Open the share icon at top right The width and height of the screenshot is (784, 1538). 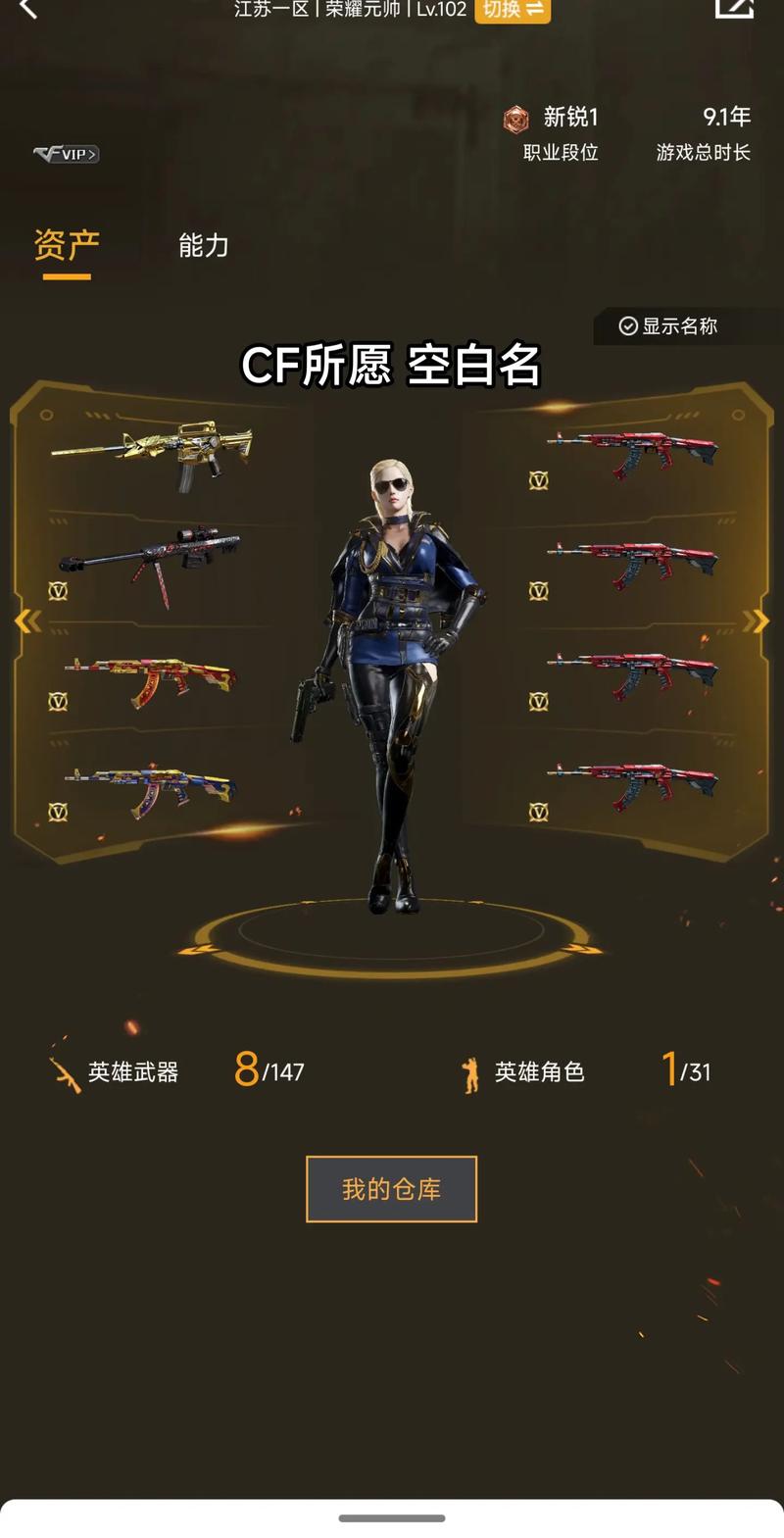pos(733,8)
